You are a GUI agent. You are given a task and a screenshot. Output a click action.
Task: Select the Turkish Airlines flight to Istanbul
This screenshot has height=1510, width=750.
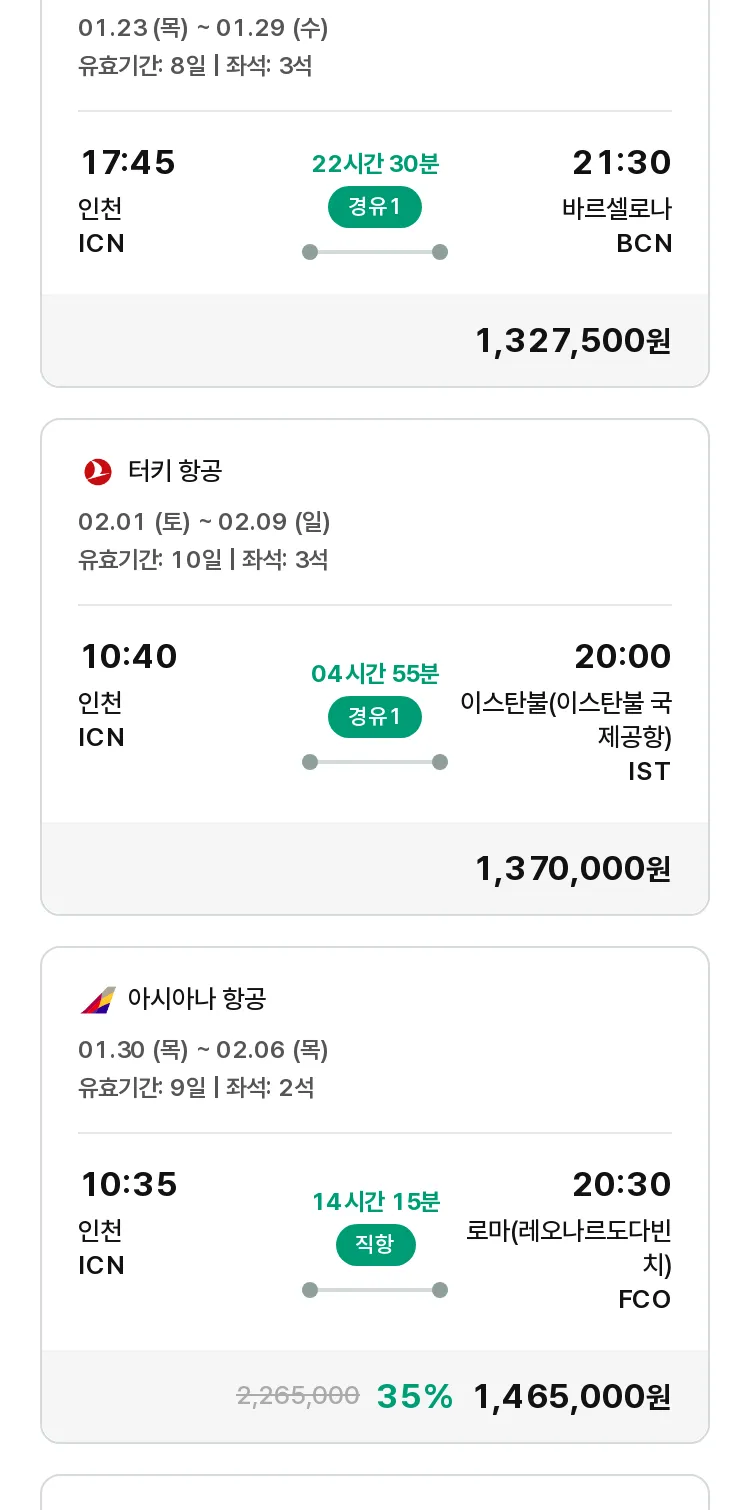click(x=375, y=667)
